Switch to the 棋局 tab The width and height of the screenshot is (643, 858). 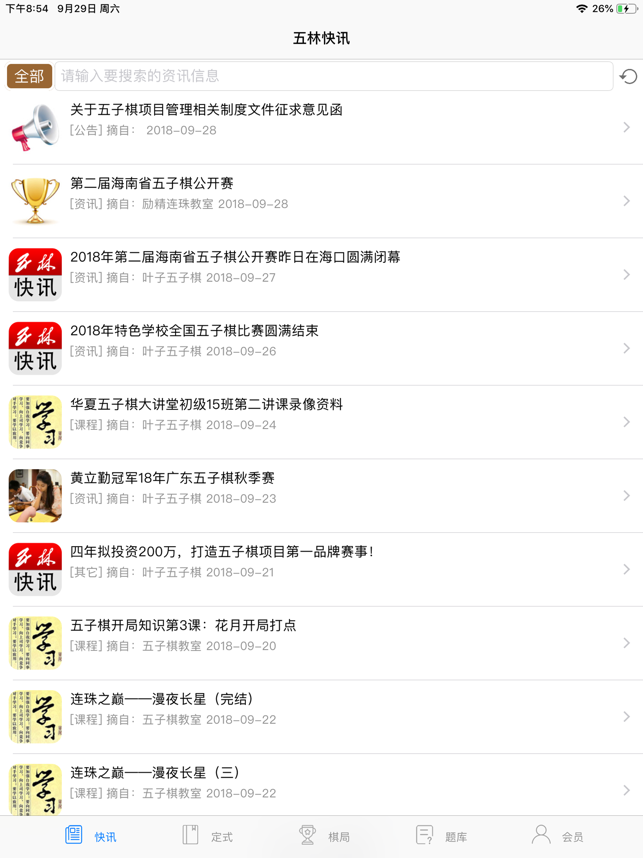click(x=324, y=836)
